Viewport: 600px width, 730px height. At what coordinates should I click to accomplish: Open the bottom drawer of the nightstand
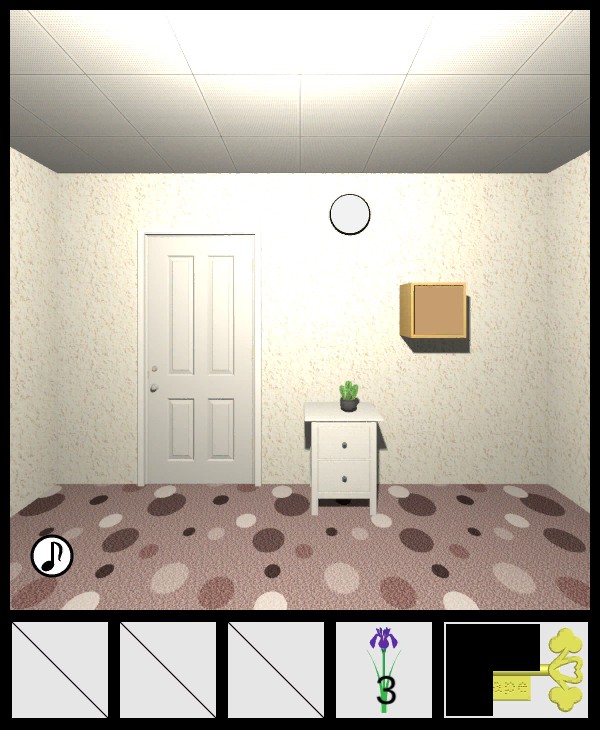tap(343, 476)
